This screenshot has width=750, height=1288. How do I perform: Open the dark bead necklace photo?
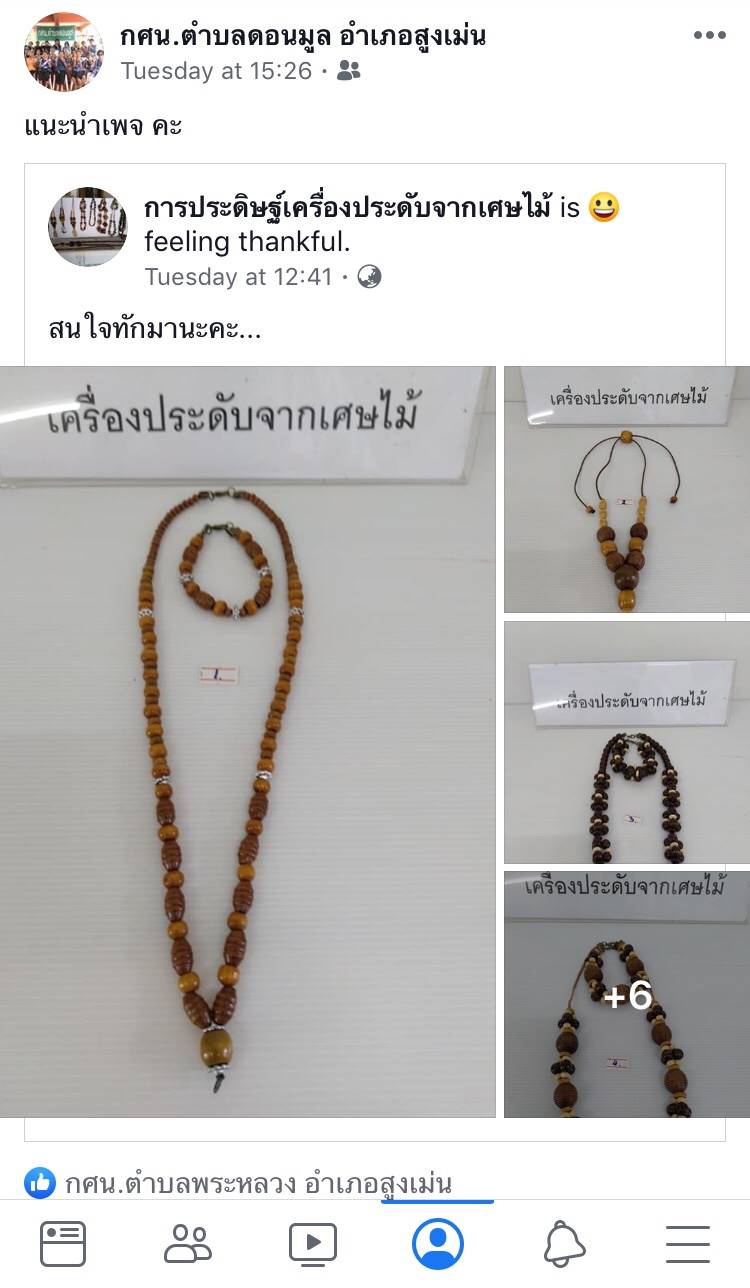[627, 743]
